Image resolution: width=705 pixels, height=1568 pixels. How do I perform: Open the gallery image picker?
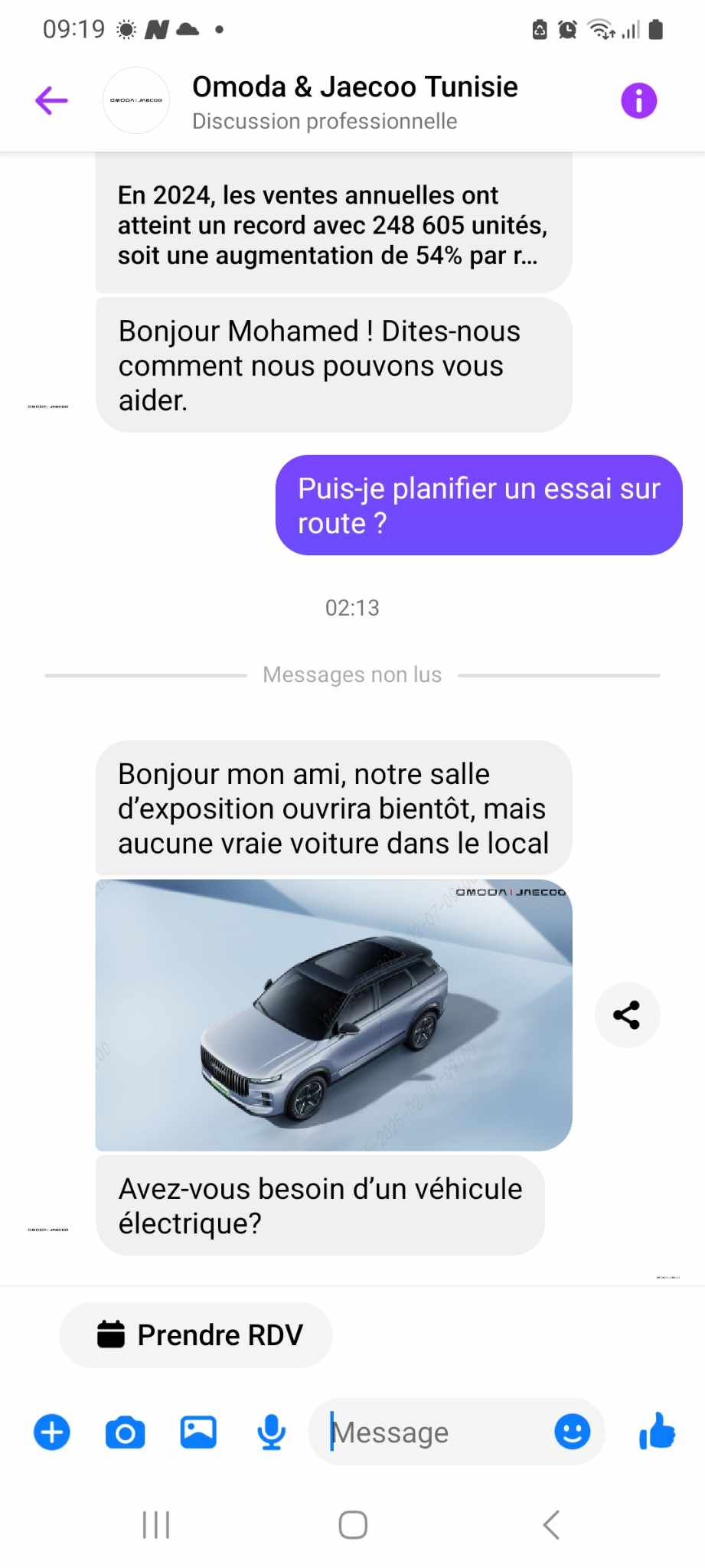pos(197,1432)
